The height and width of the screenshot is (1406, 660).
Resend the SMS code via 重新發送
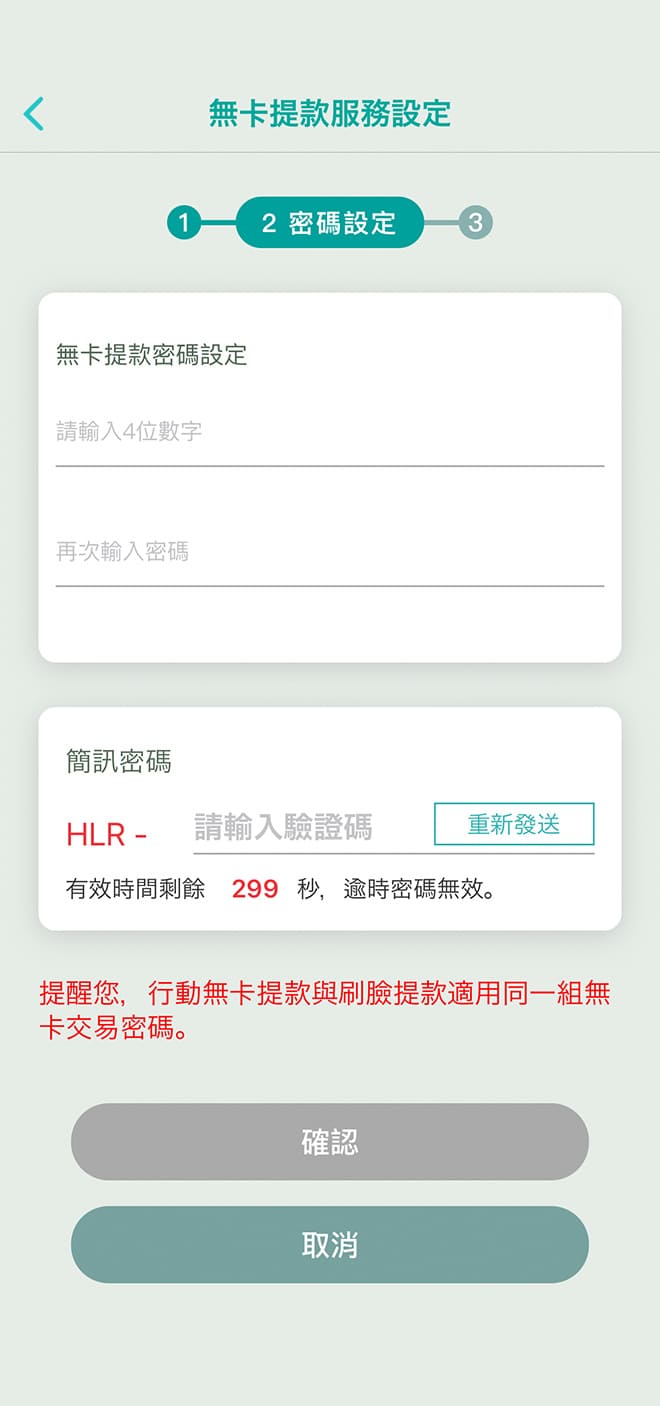pos(514,825)
